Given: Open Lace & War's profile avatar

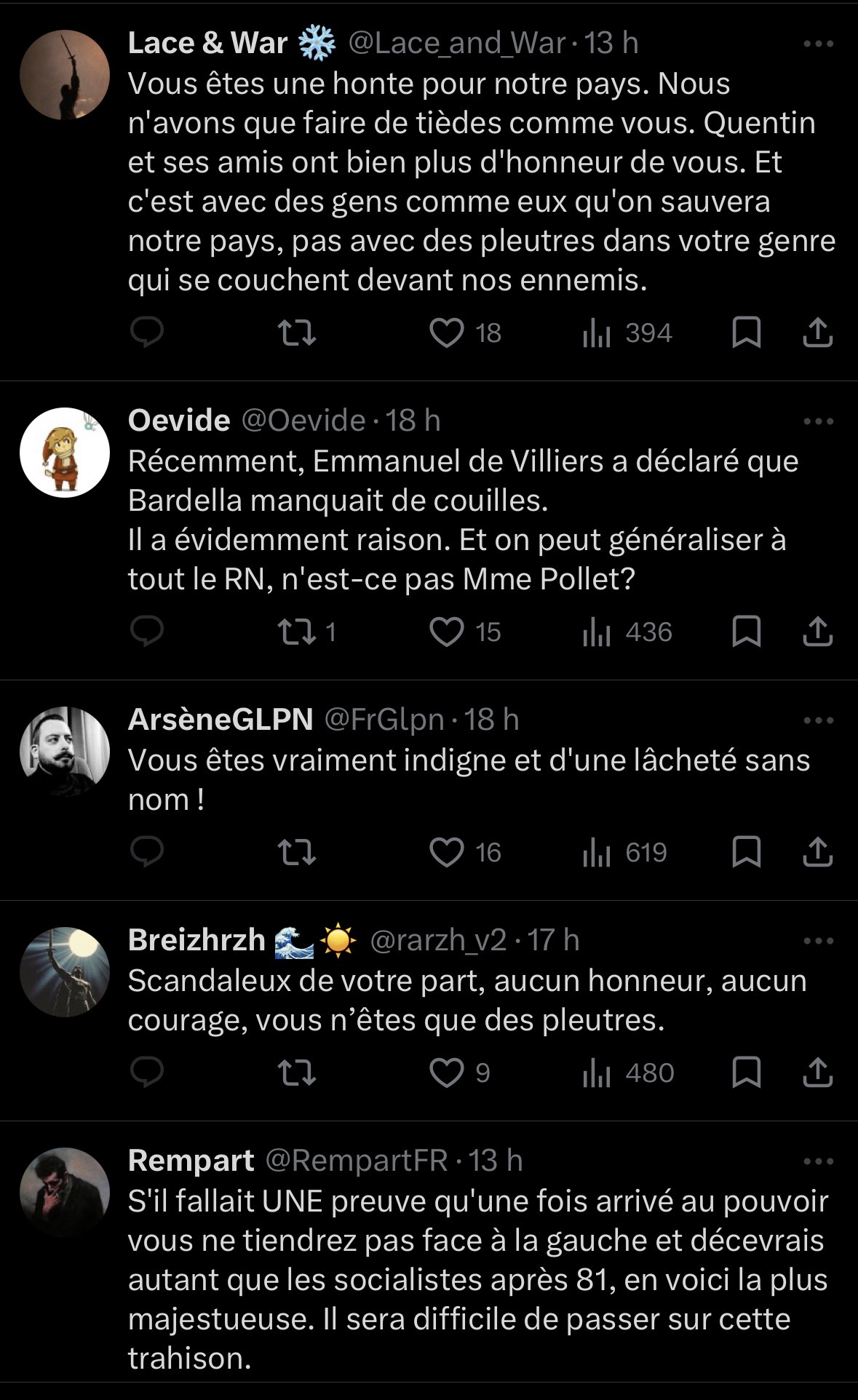Looking at the screenshot, I should point(64,75).
